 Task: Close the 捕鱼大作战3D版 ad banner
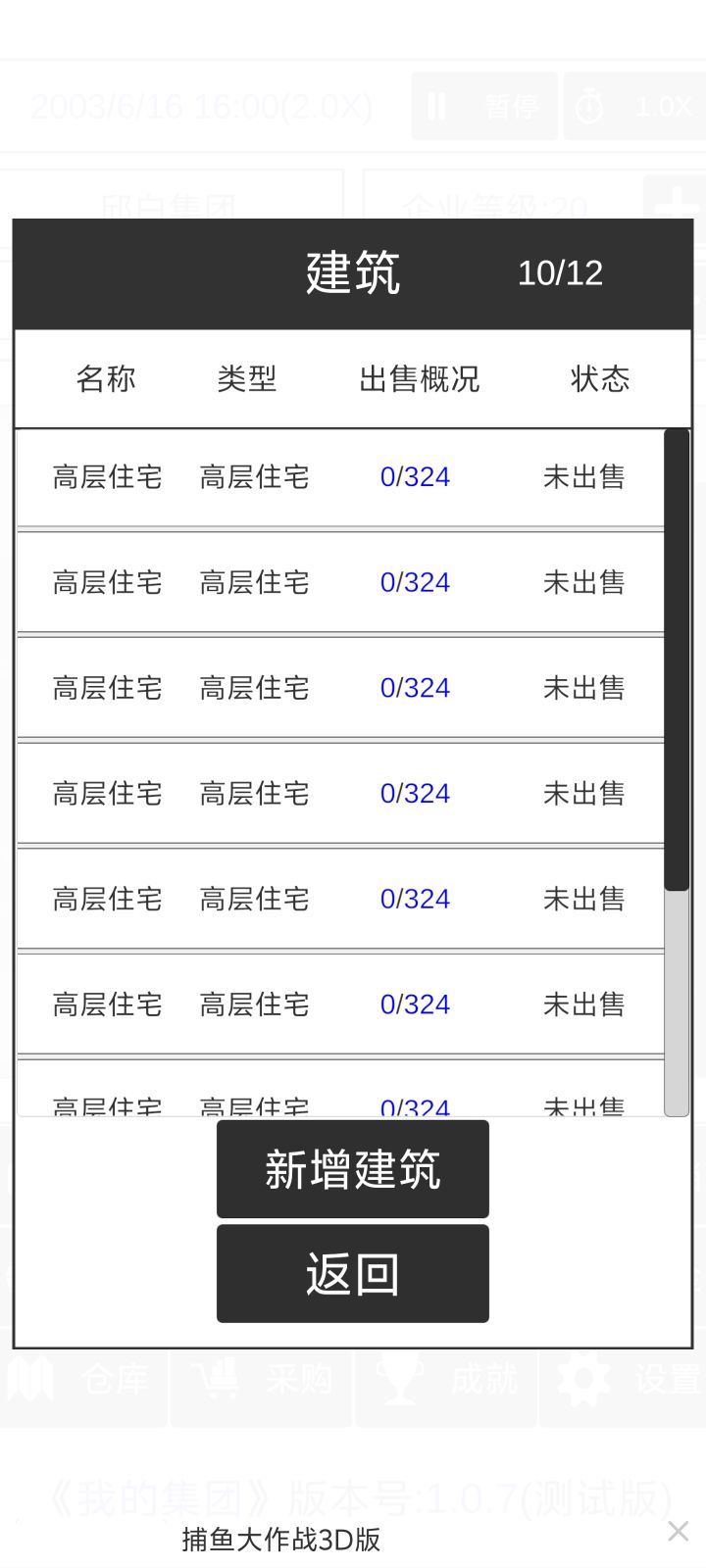[x=678, y=1531]
